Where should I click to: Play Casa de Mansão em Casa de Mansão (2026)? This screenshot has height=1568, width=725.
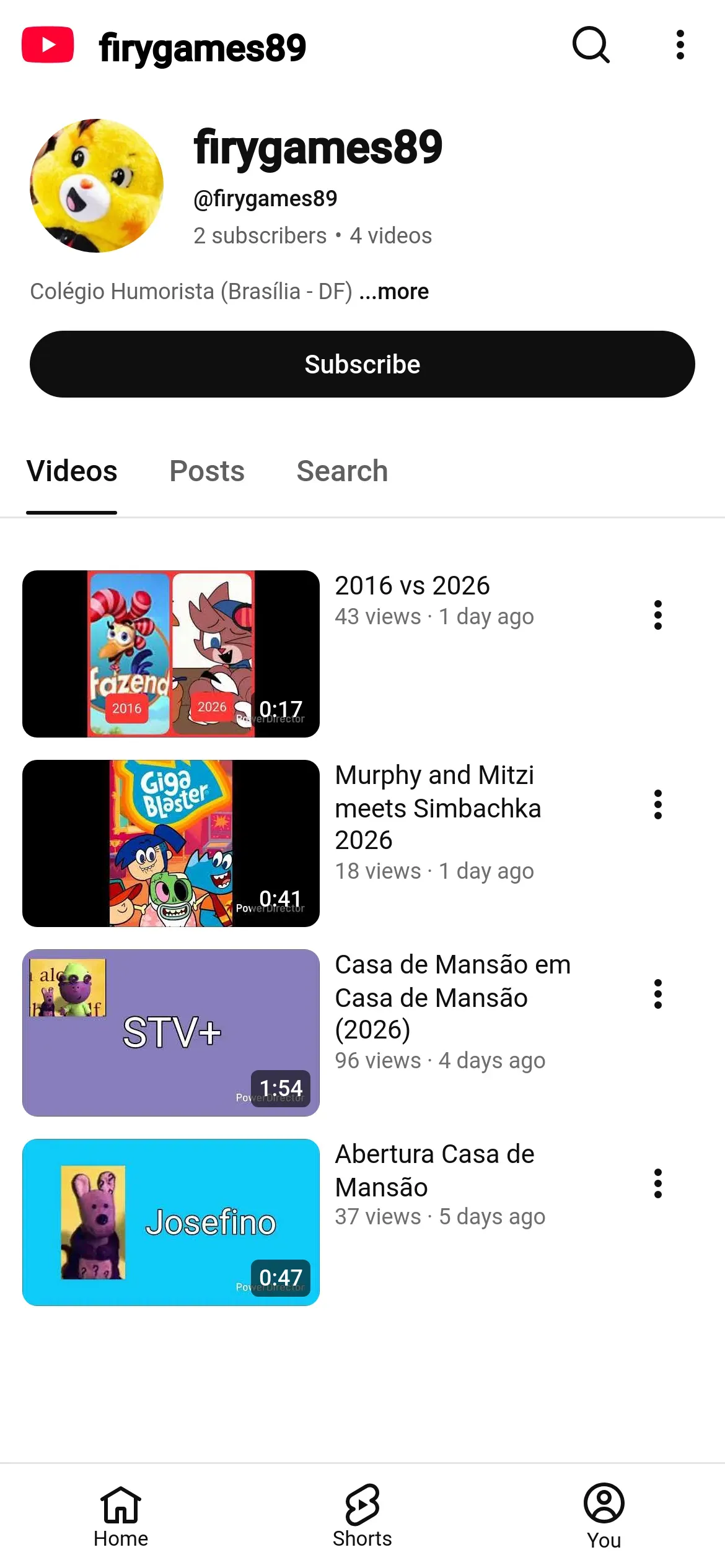click(171, 1033)
